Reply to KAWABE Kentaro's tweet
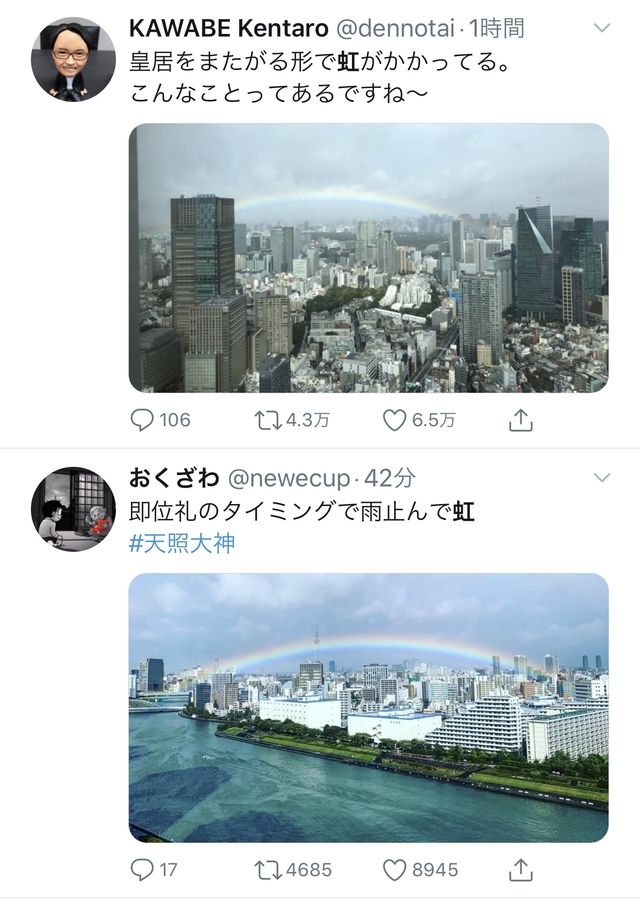Screen dimensions: 640x907 [x=143, y=420]
